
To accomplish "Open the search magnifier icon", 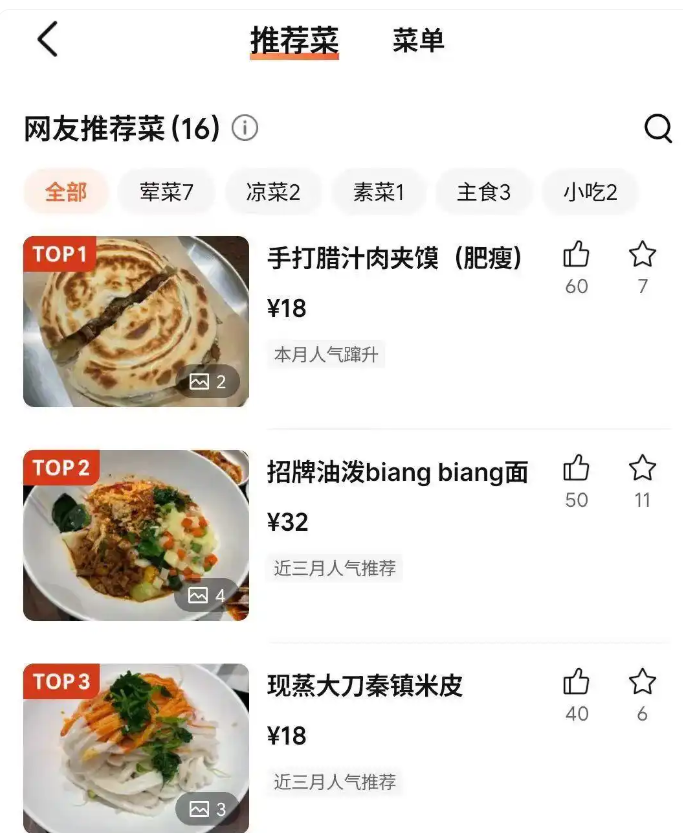I will point(657,128).
